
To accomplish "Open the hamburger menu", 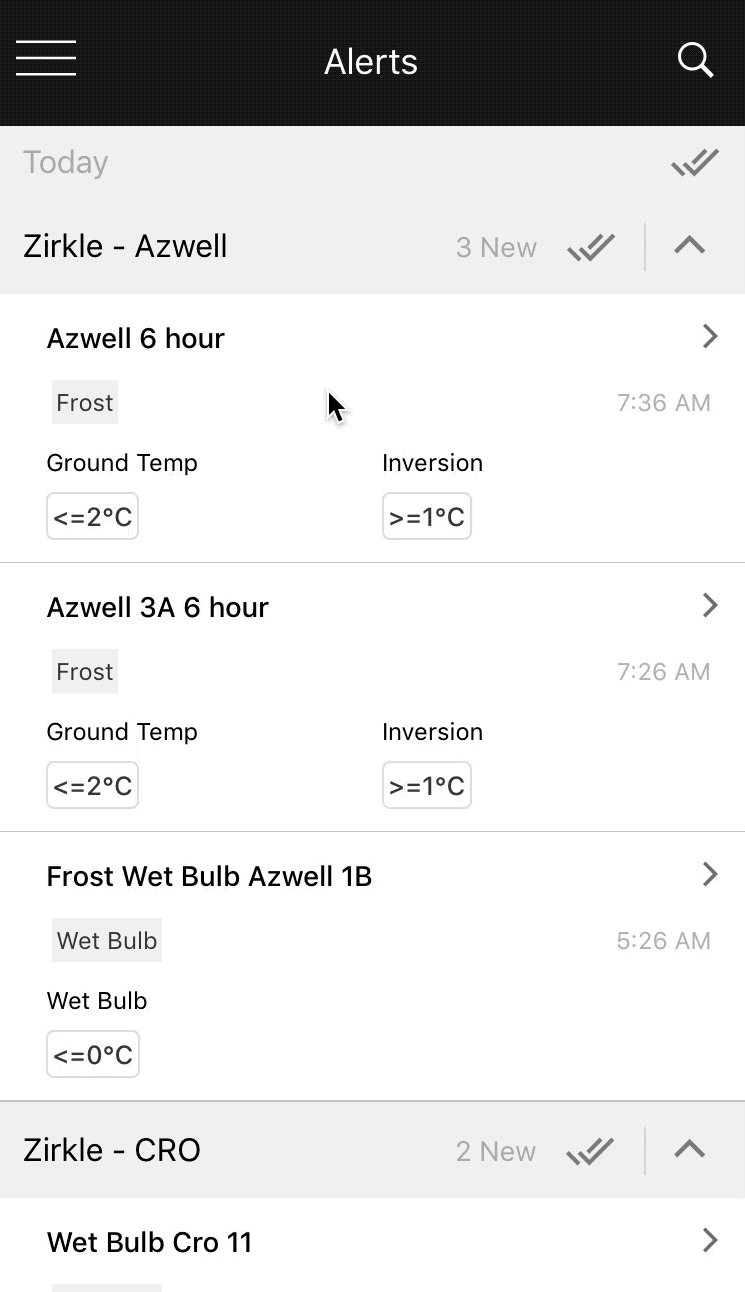I will [46, 58].
